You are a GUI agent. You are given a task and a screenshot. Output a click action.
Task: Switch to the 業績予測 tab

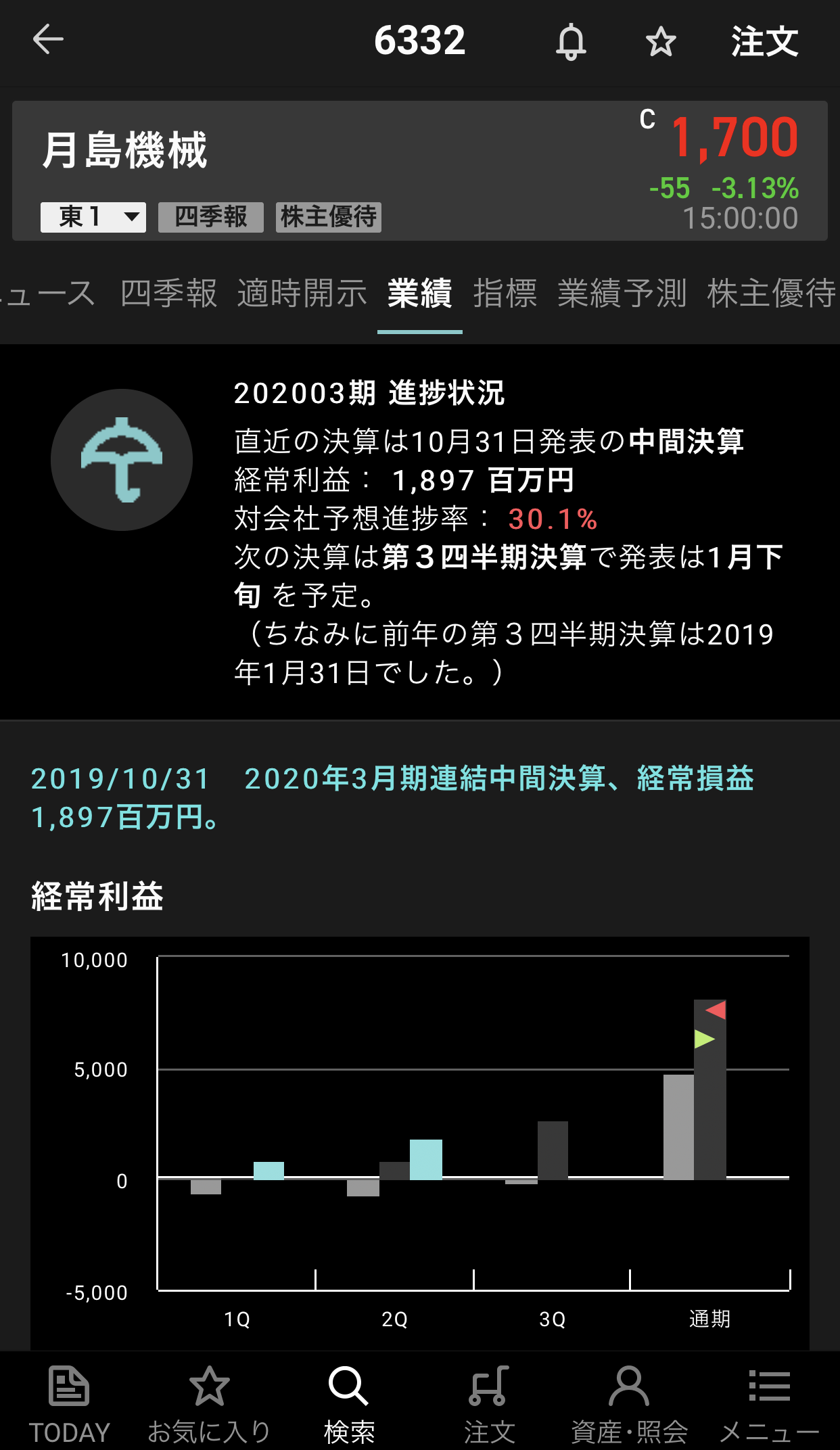pos(622,294)
